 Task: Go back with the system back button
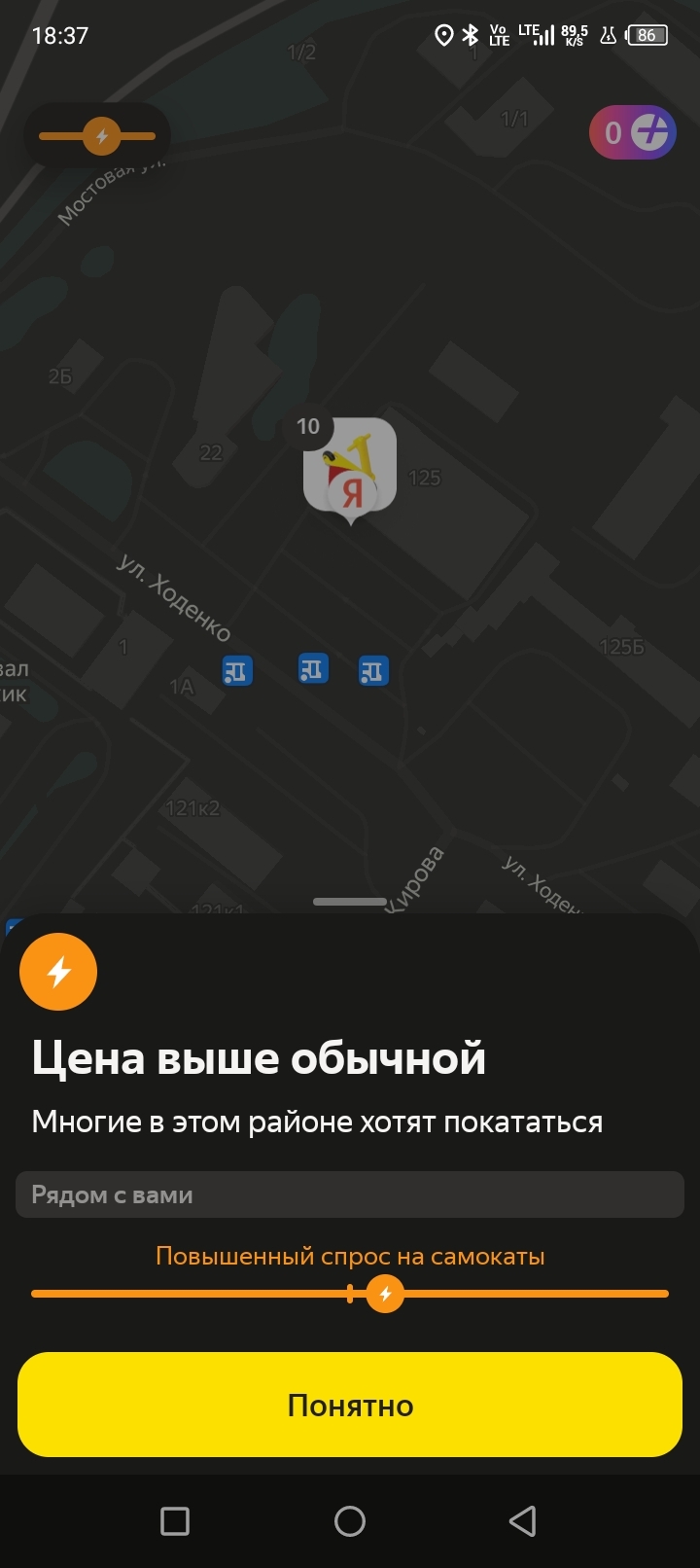[522, 1520]
